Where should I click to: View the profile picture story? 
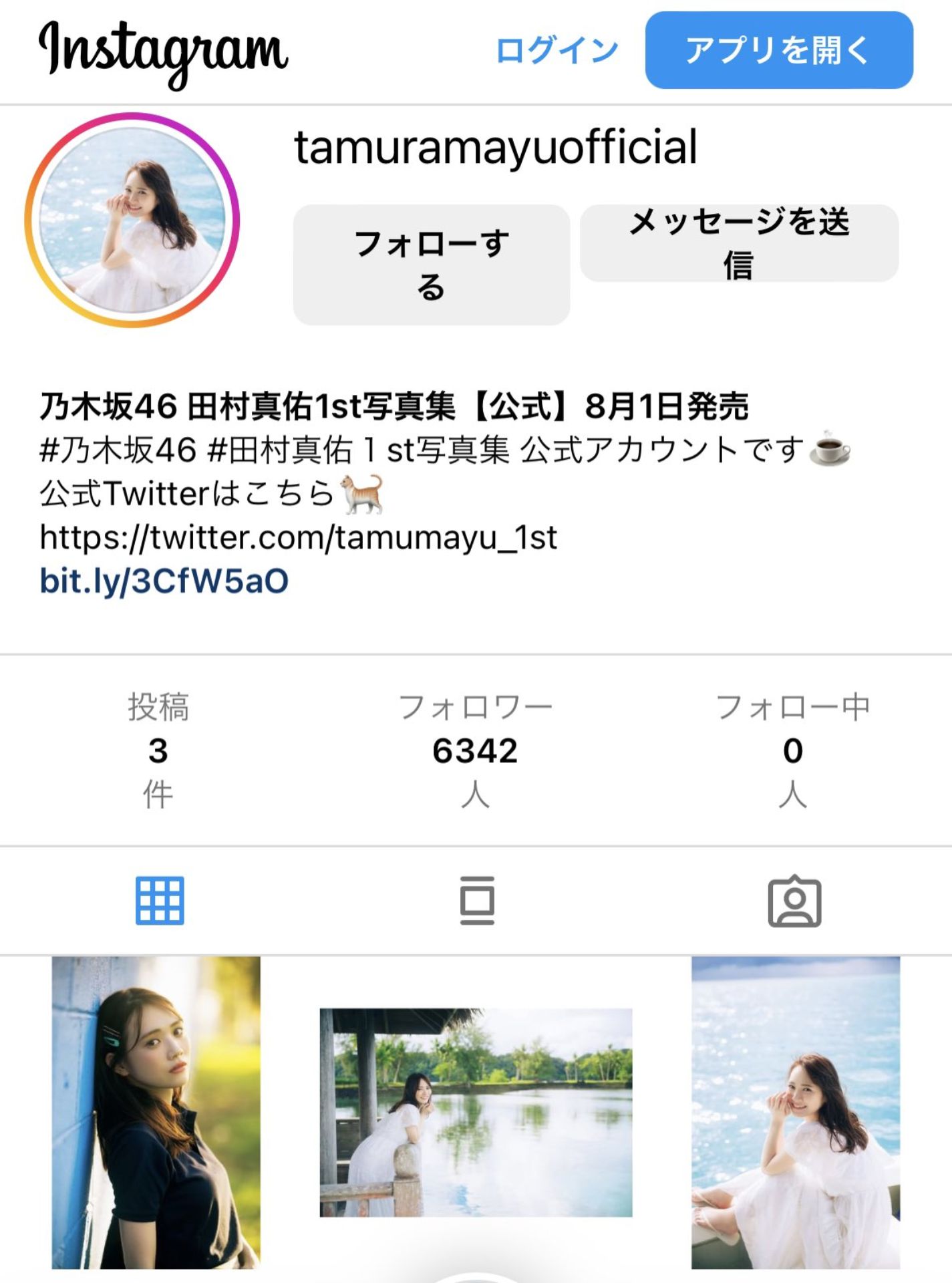pos(132,221)
